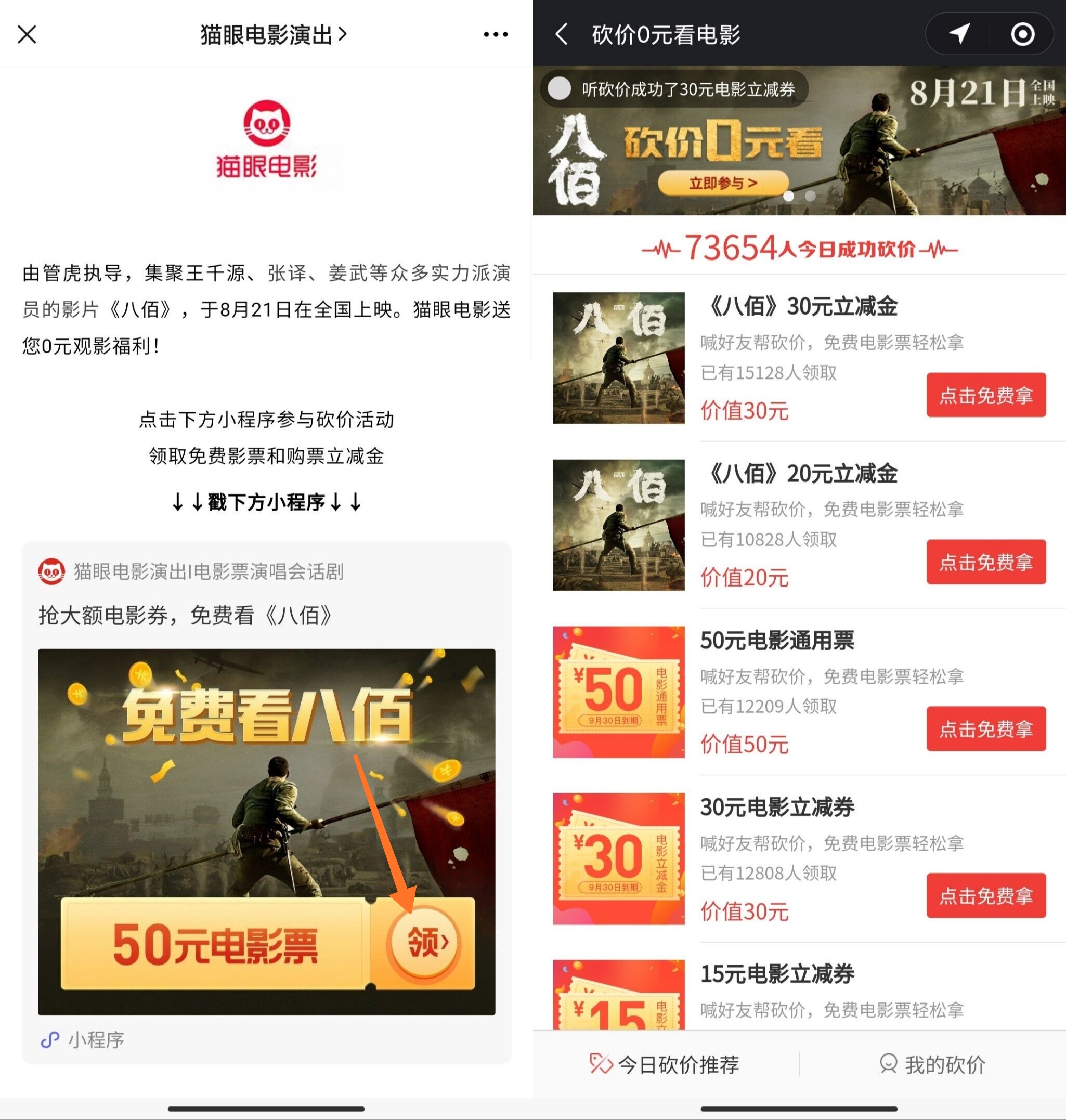Claim the 50元电影通用票 for free
The width and height of the screenshot is (1066, 1120).
985,728
